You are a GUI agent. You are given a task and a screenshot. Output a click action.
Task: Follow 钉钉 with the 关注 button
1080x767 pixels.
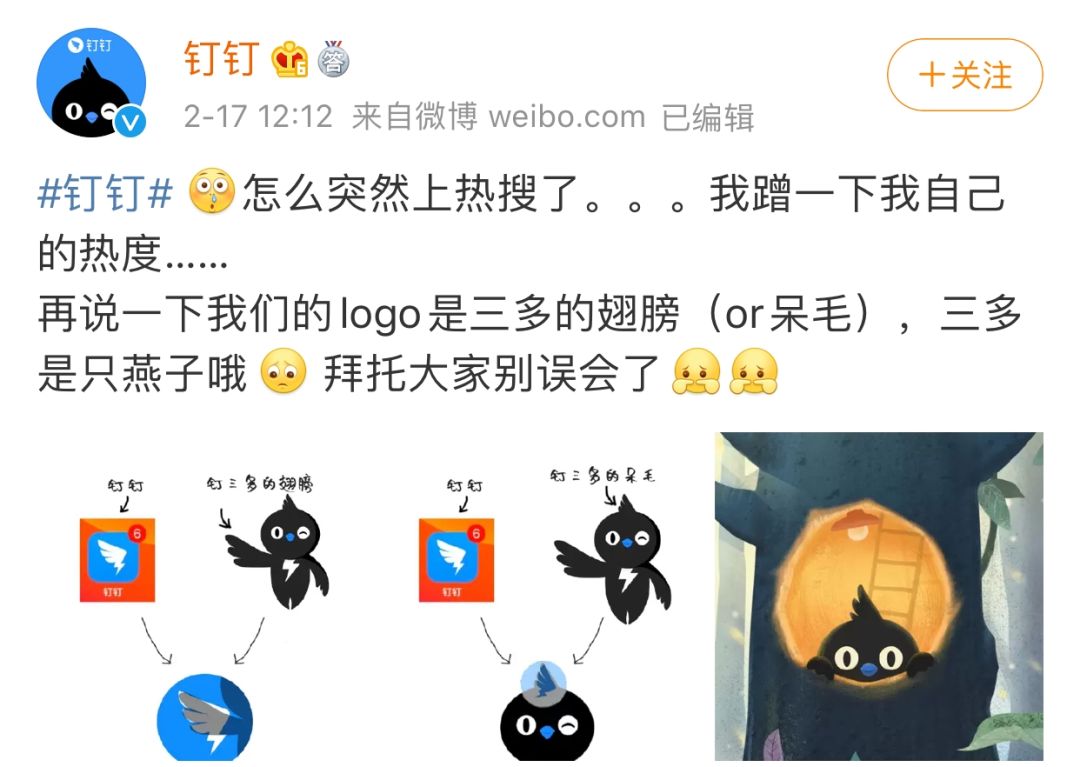[964, 75]
